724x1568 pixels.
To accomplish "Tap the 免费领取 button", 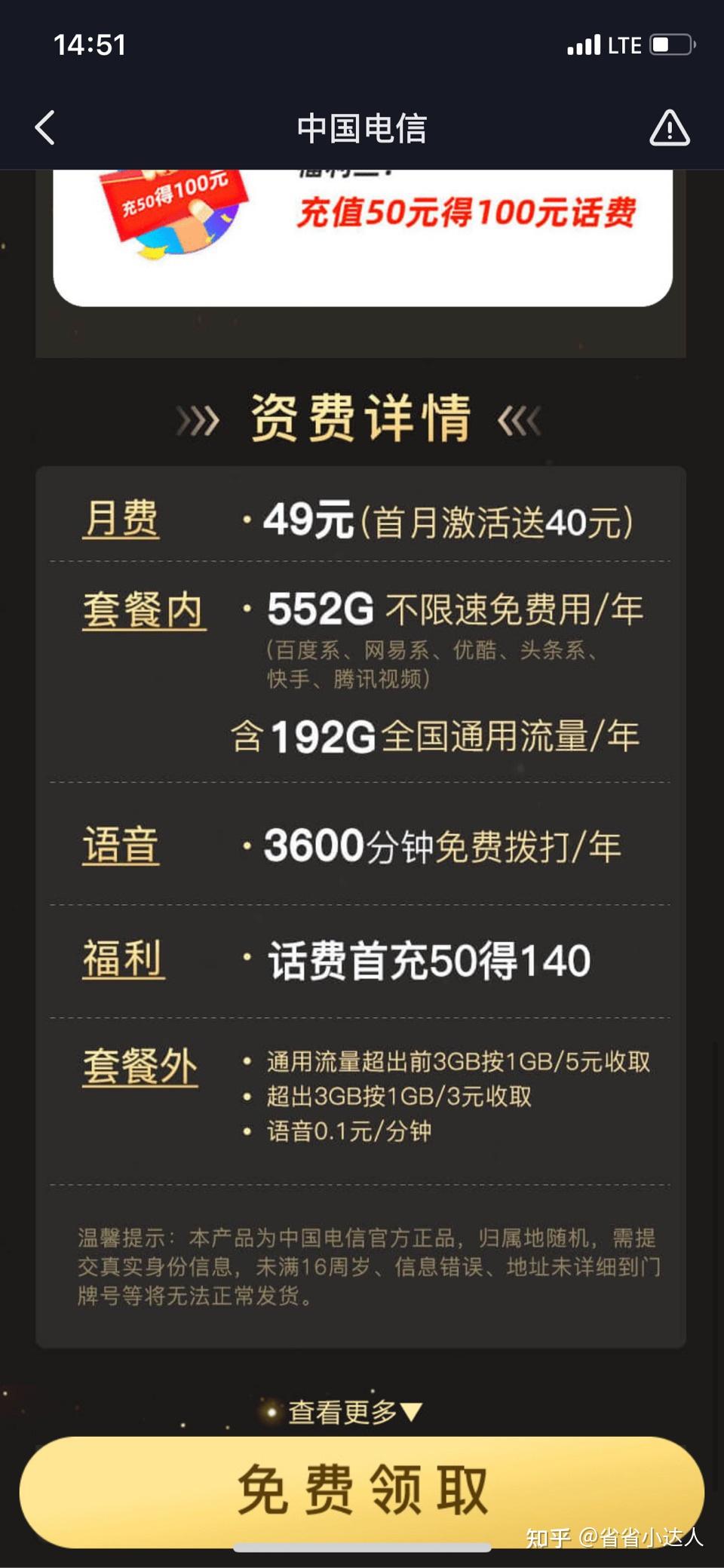I will tap(362, 1492).
